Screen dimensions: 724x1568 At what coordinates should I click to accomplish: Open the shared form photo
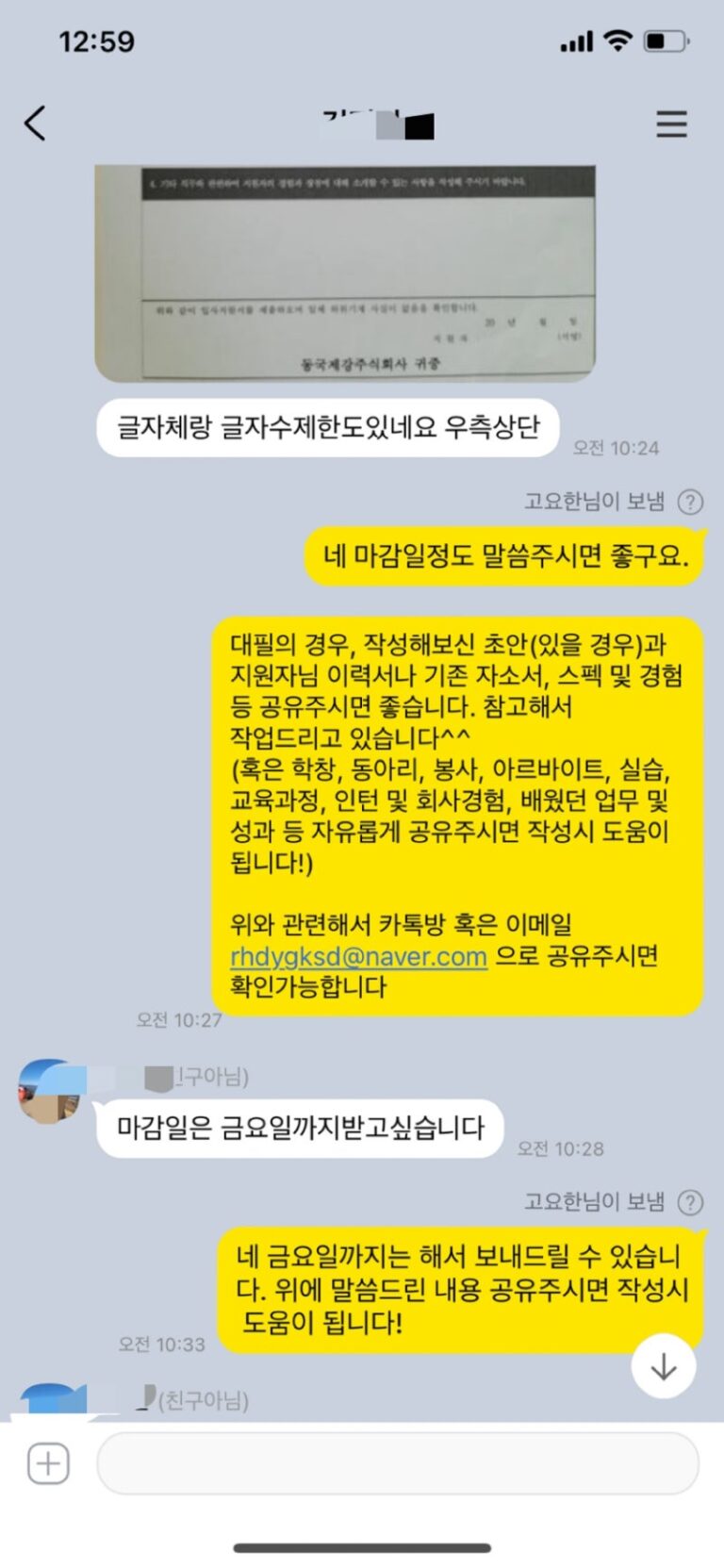click(x=345, y=273)
